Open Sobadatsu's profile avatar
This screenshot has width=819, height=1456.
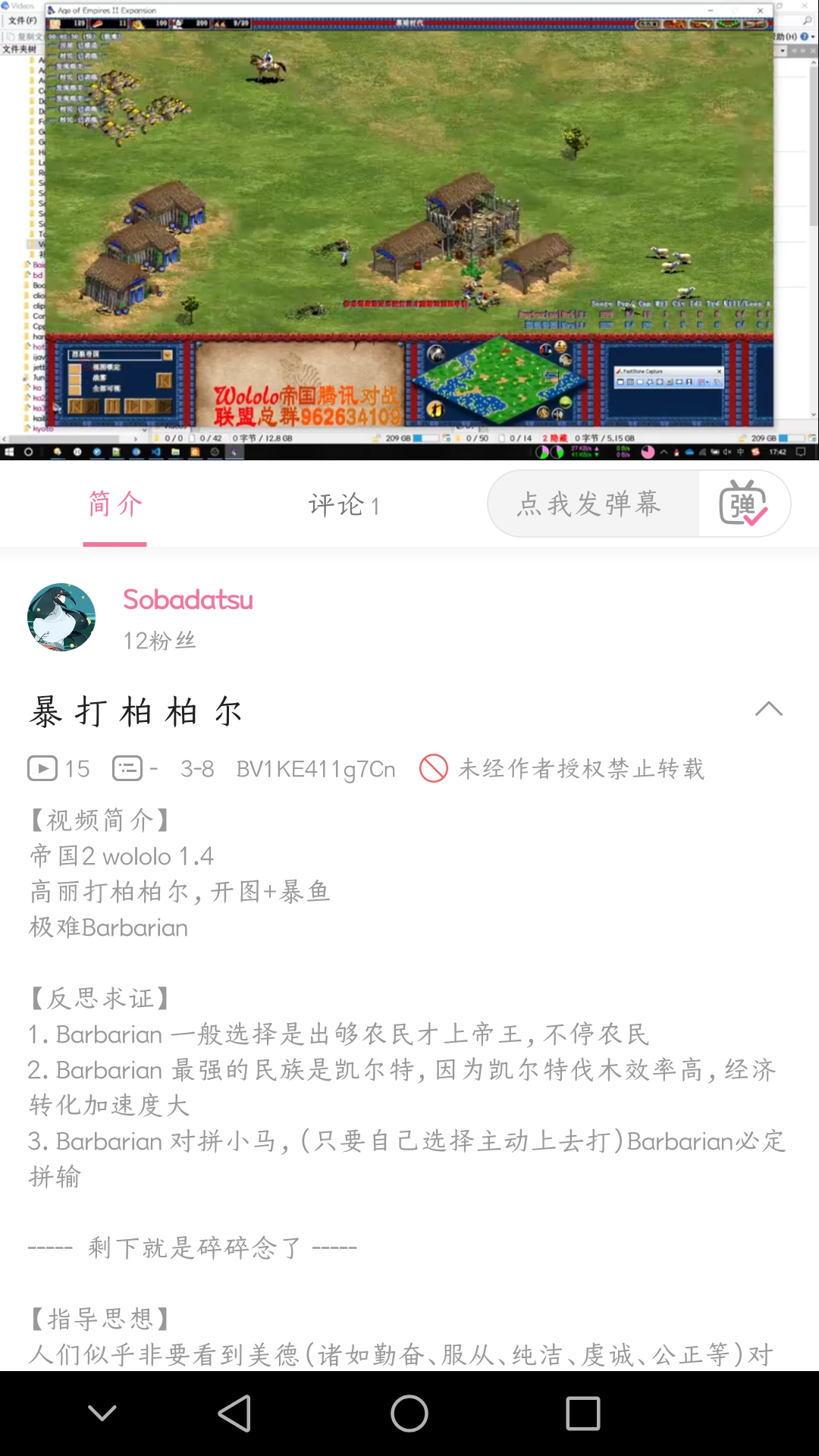click(x=61, y=617)
